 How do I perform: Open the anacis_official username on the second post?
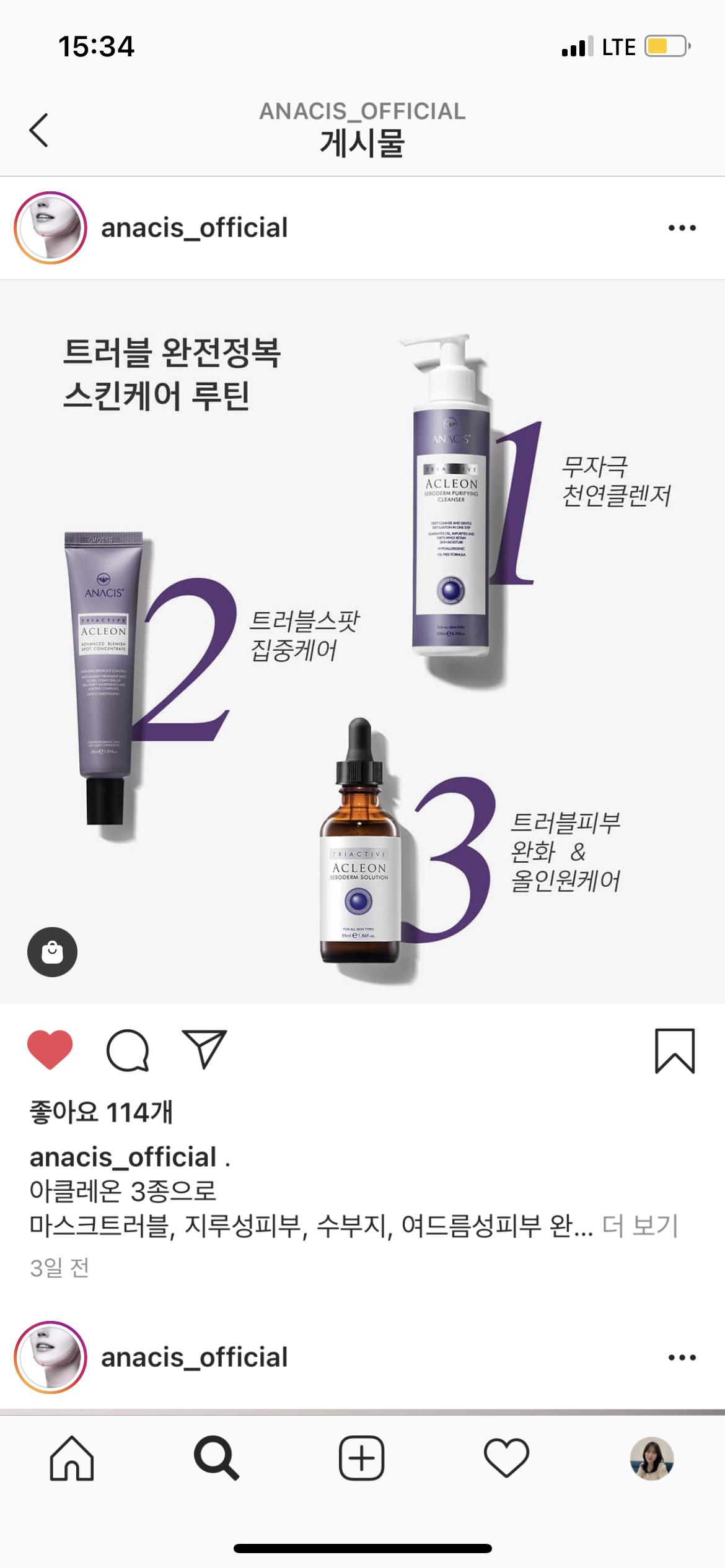click(194, 1357)
